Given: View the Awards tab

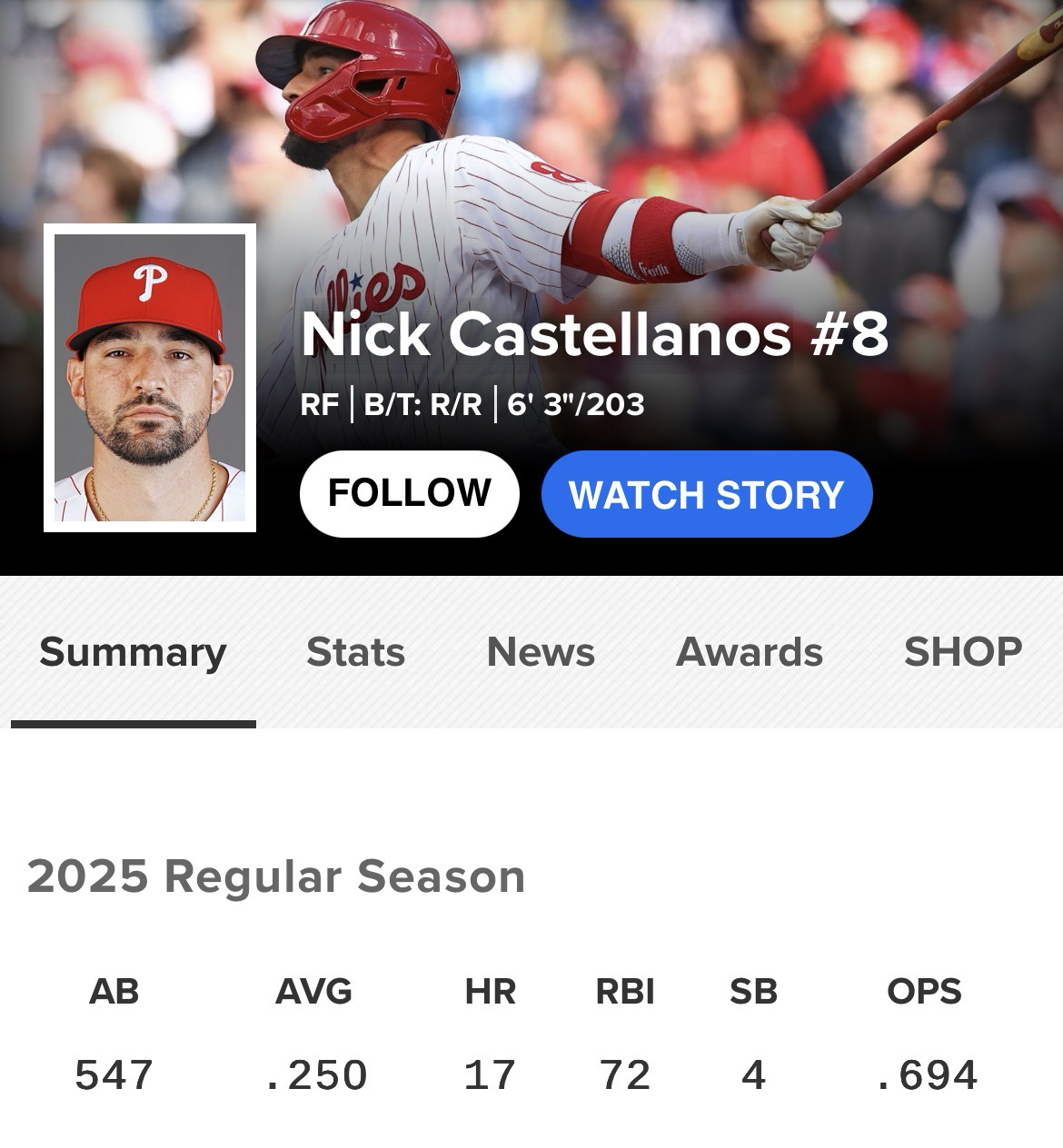Looking at the screenshot, I should click(750, 652).
